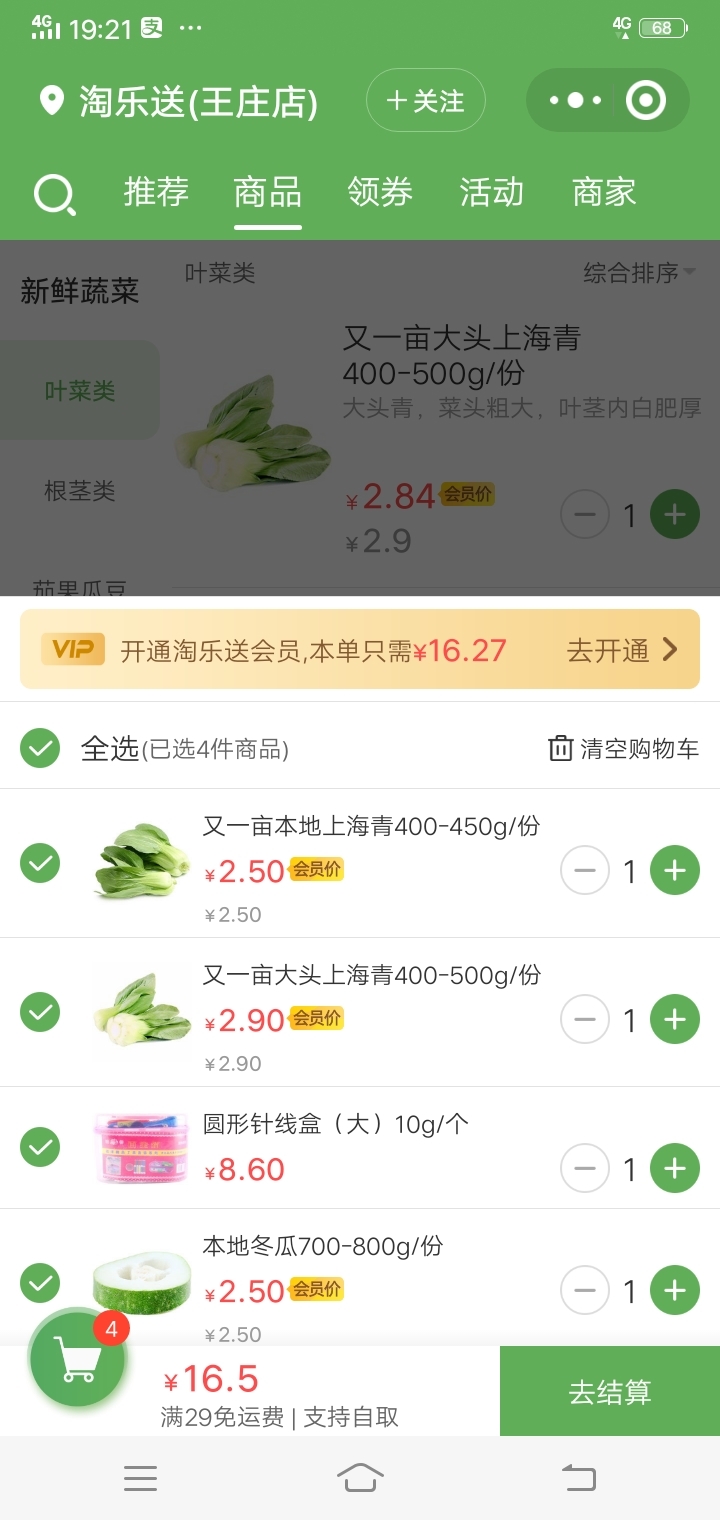Viewport: 720px width, 1520px height.
Task: Switch to the 活动 tab
Action: tap(491, 192)
